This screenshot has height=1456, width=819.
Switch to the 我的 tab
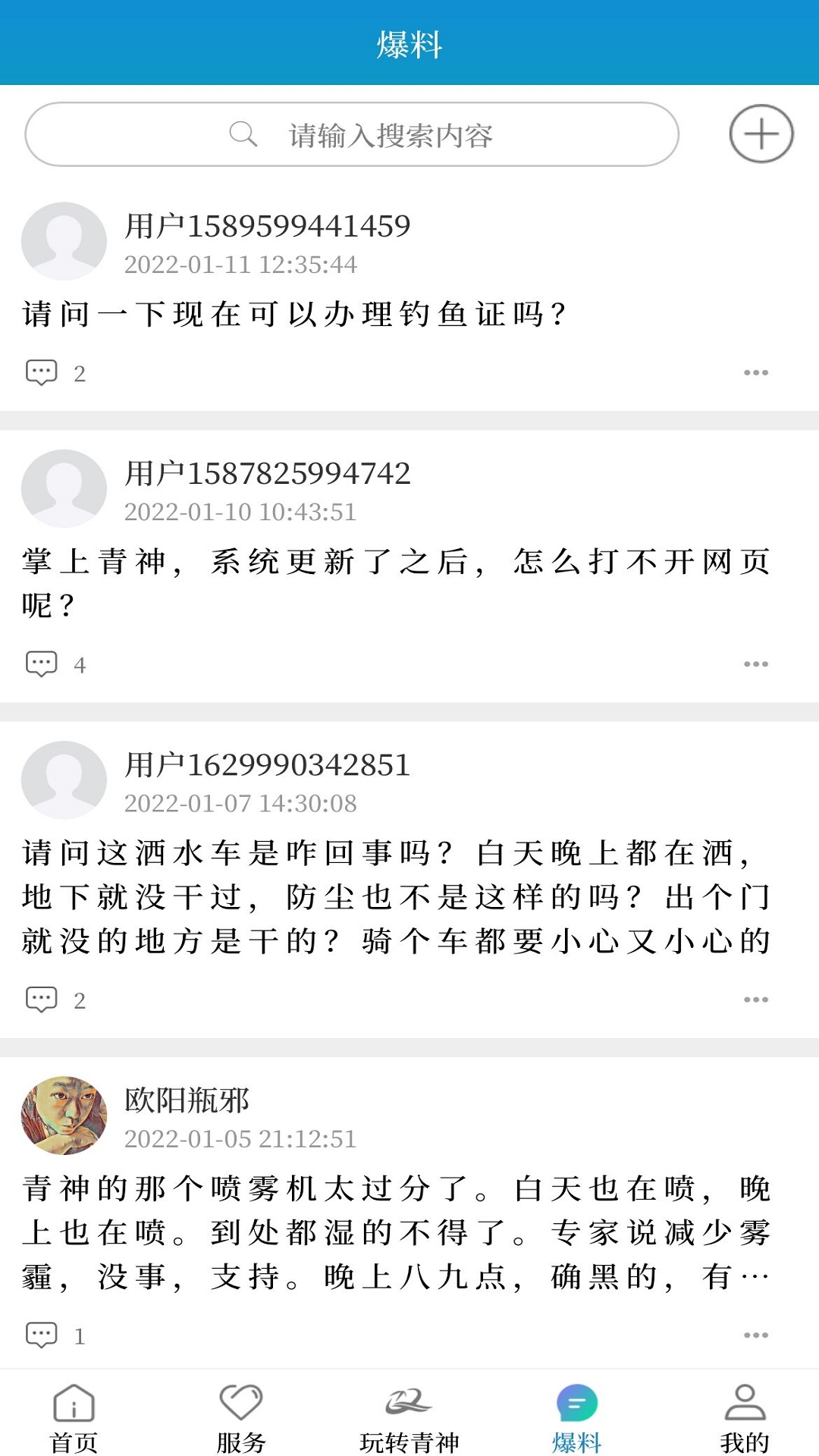(x=745, y=1418)
